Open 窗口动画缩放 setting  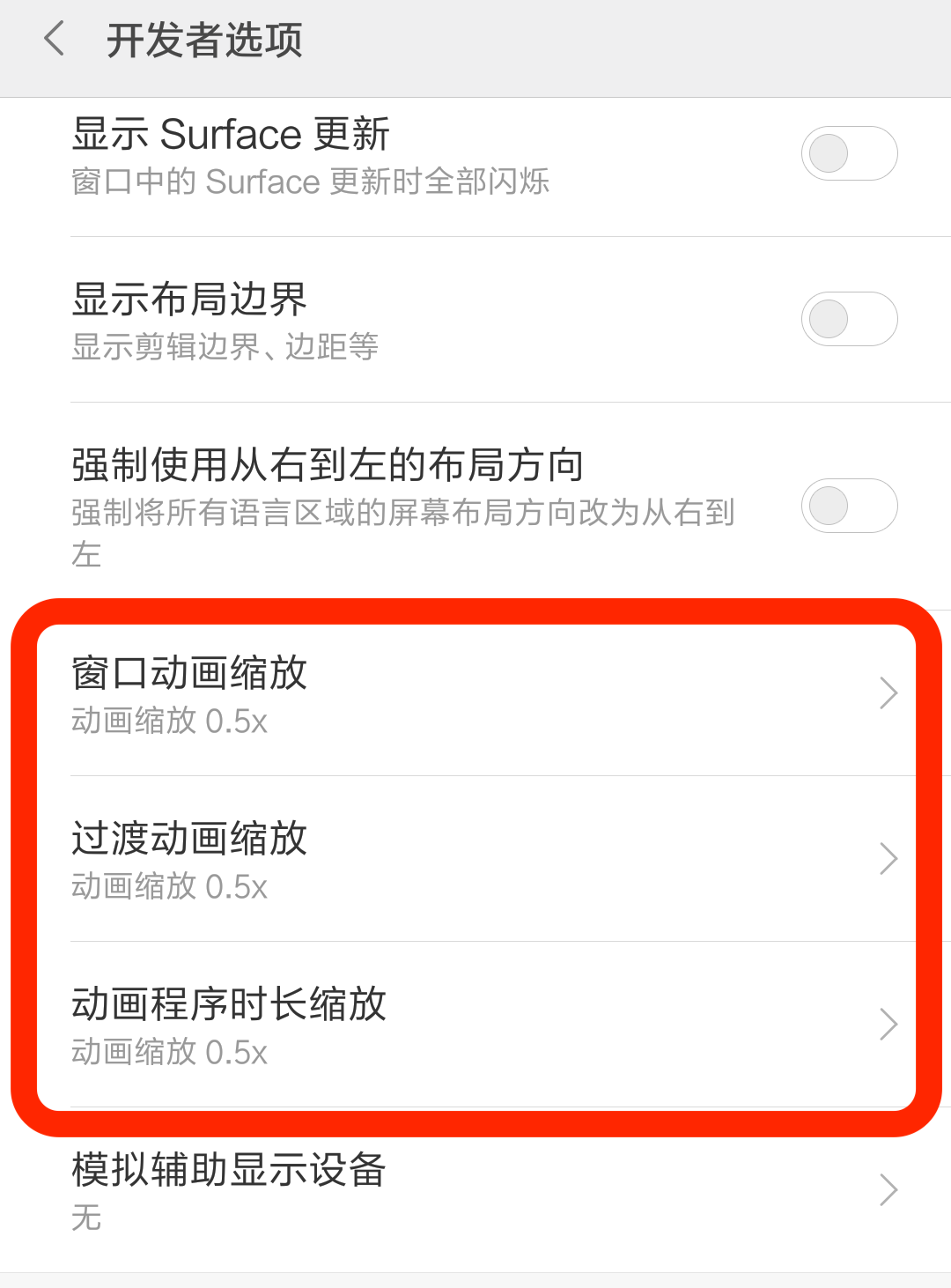pos(475,694)
